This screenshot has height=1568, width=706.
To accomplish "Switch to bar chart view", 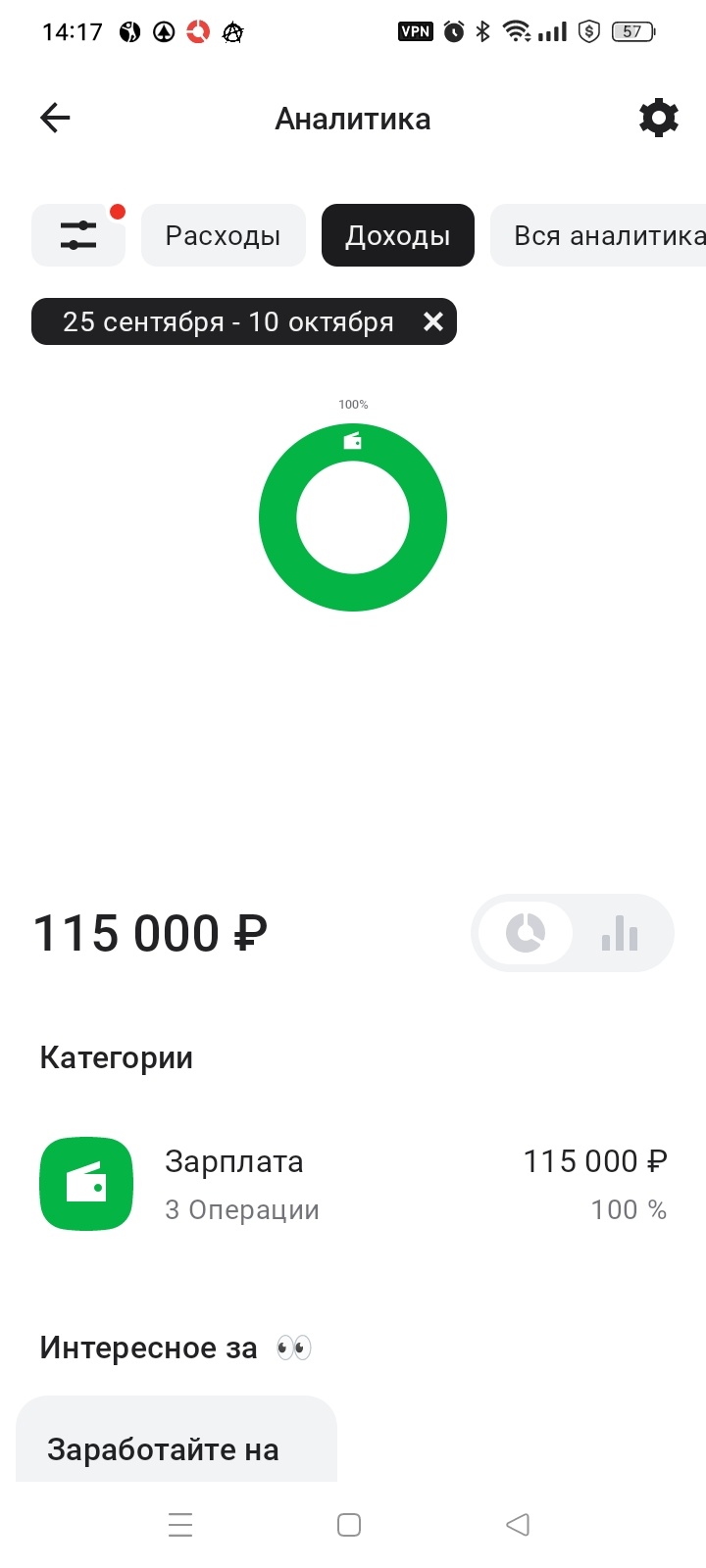I will click(x=620, y=933).
